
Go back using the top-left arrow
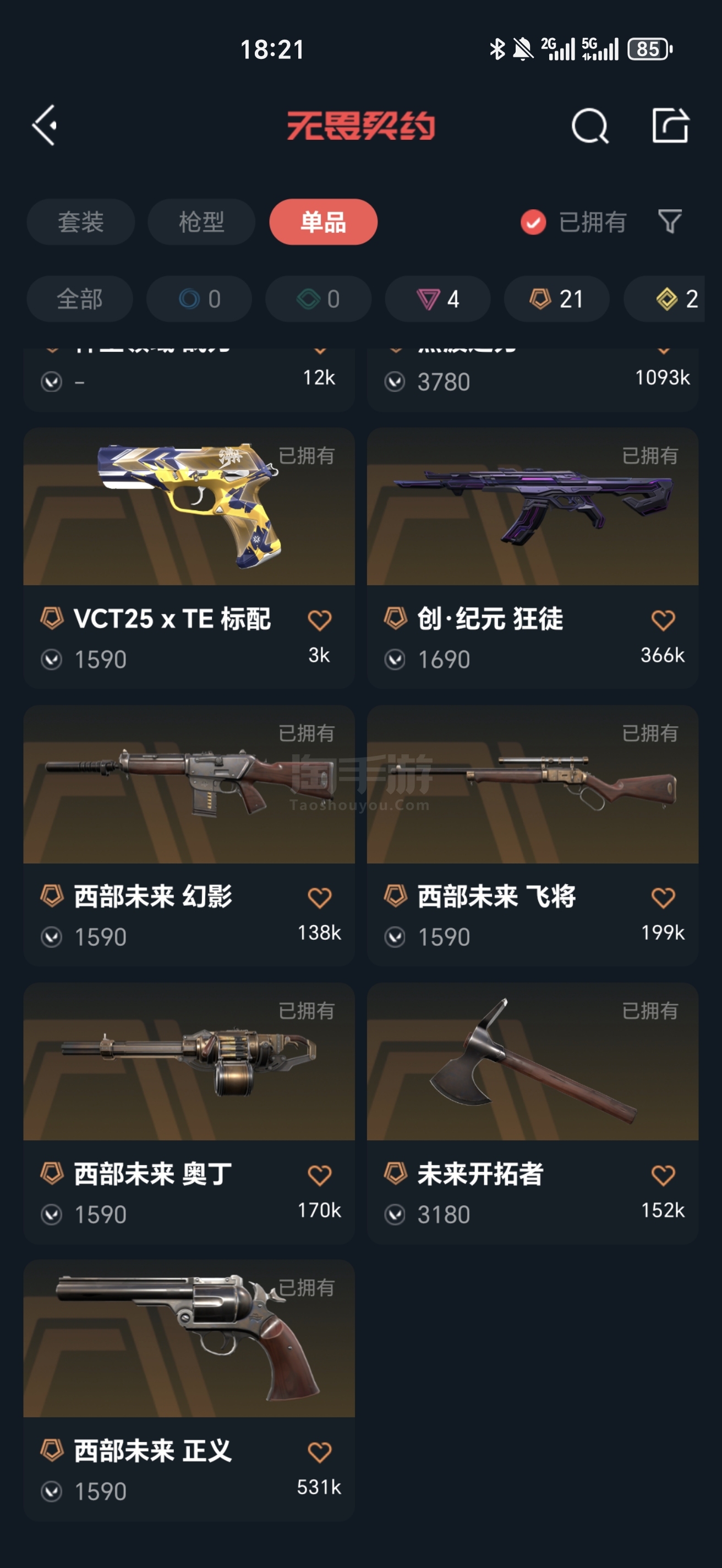(x=45, y=126)
